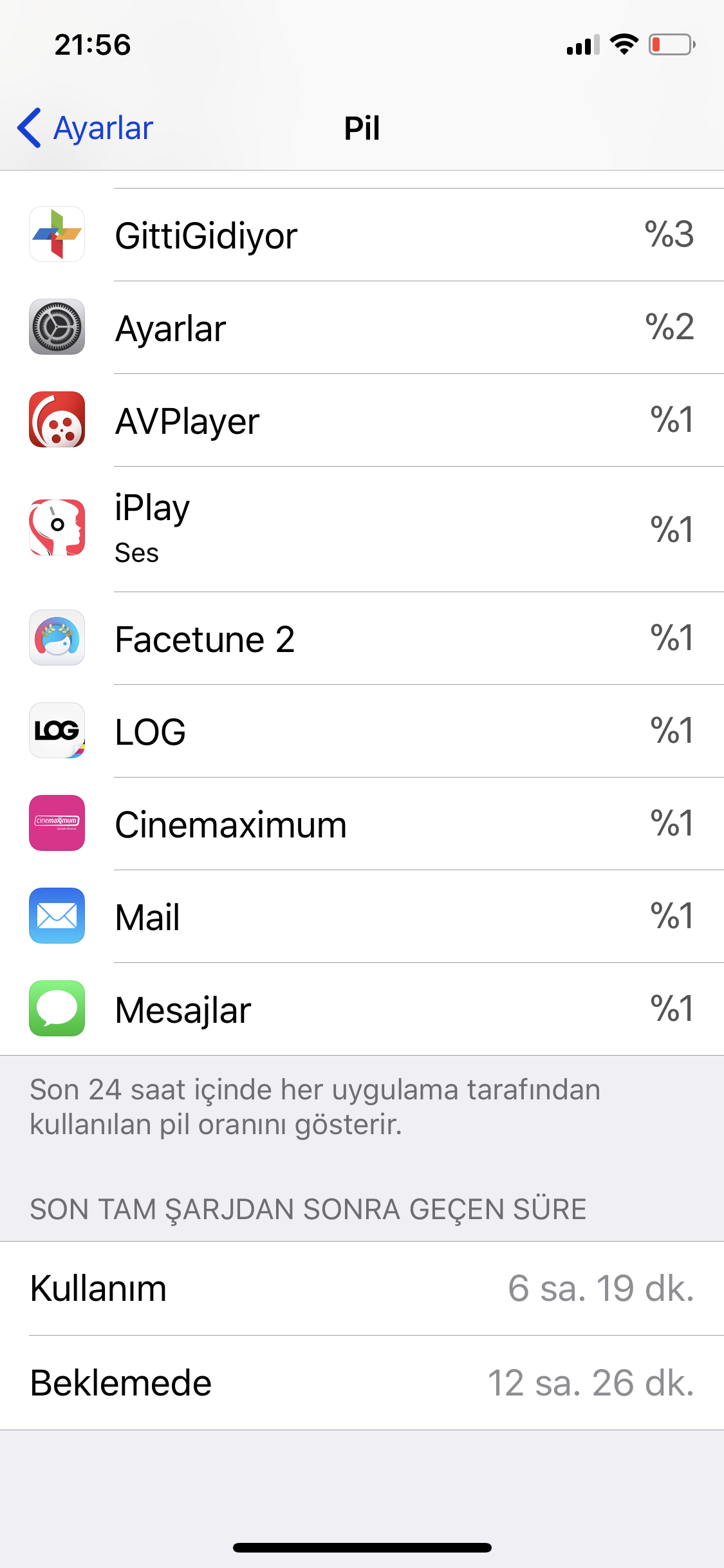This screenshot has width=724, height=1568.
Task: Tap the Facetune 2 row
Action: pos(362,638)
